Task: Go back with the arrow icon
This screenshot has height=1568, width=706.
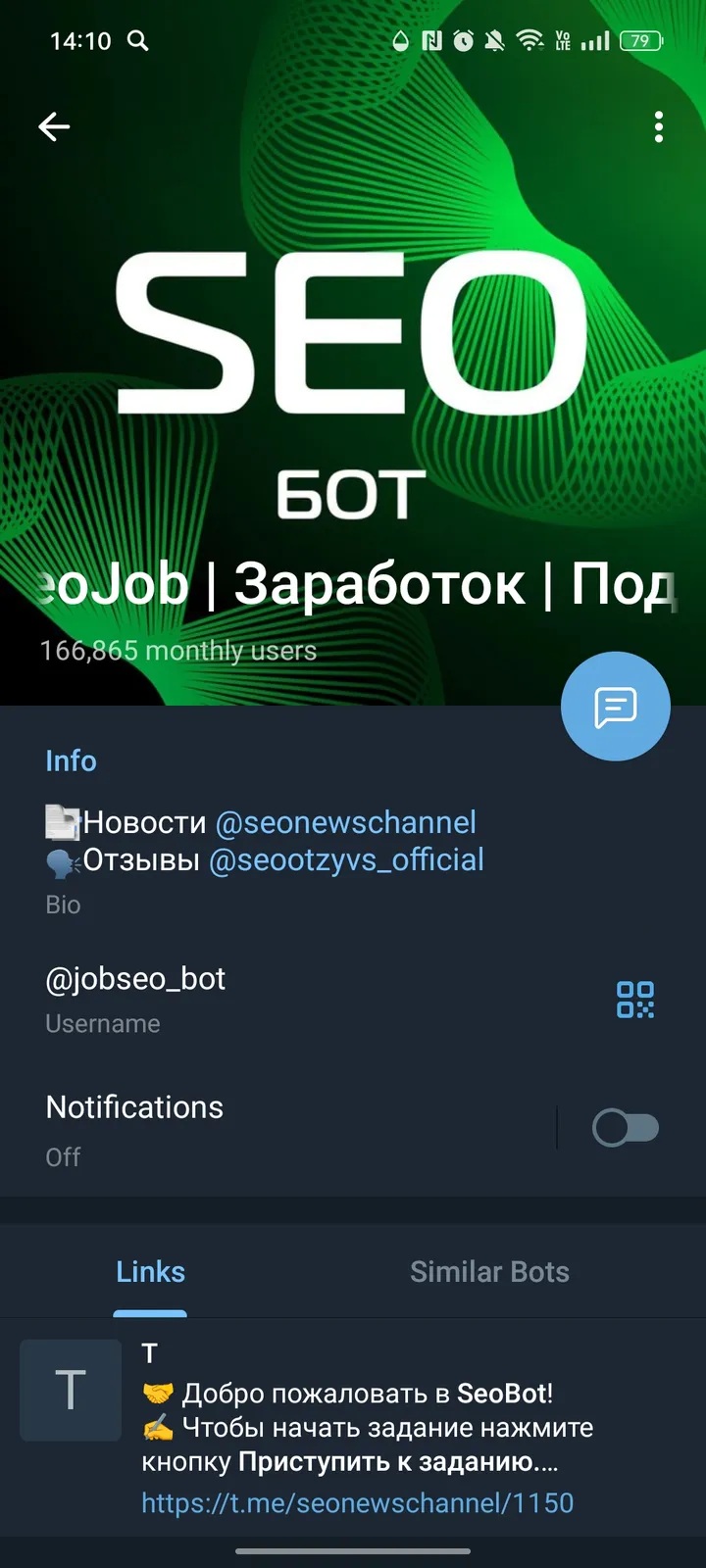Action: pos(54,126)
